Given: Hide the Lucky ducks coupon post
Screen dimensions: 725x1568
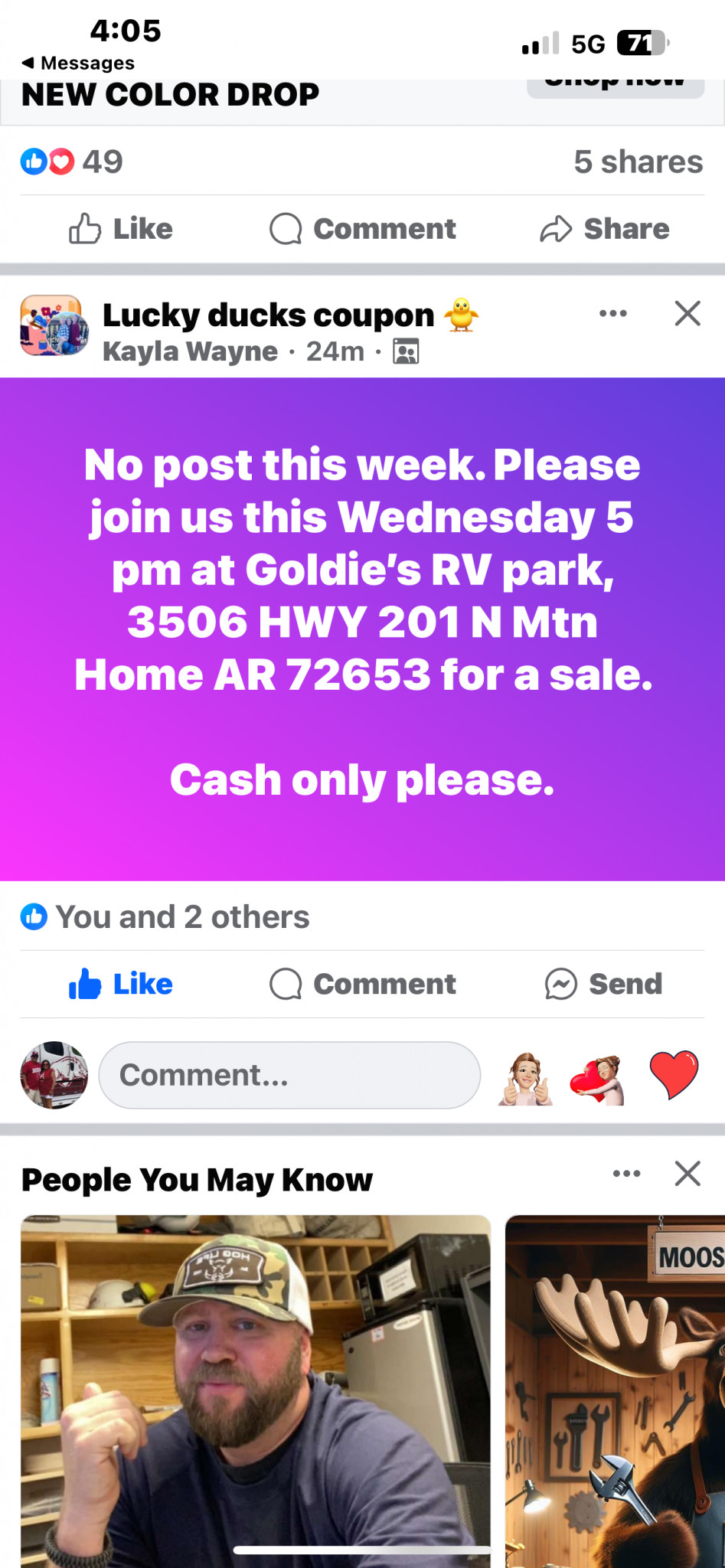Looking at the screenshot, I should point(687,313).
